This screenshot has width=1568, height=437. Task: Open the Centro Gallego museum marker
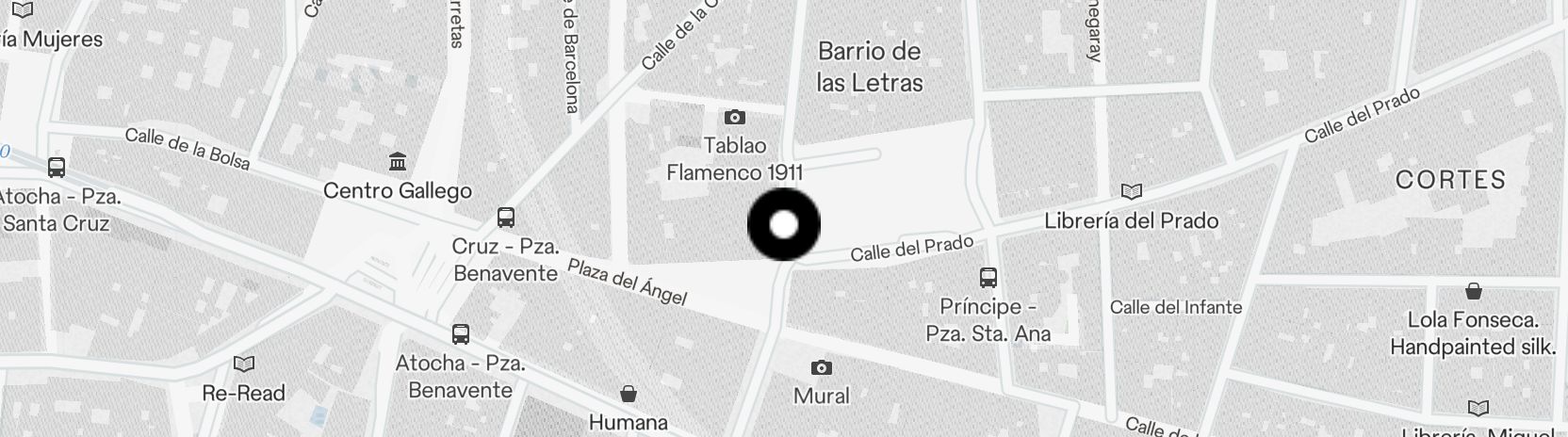397,163
